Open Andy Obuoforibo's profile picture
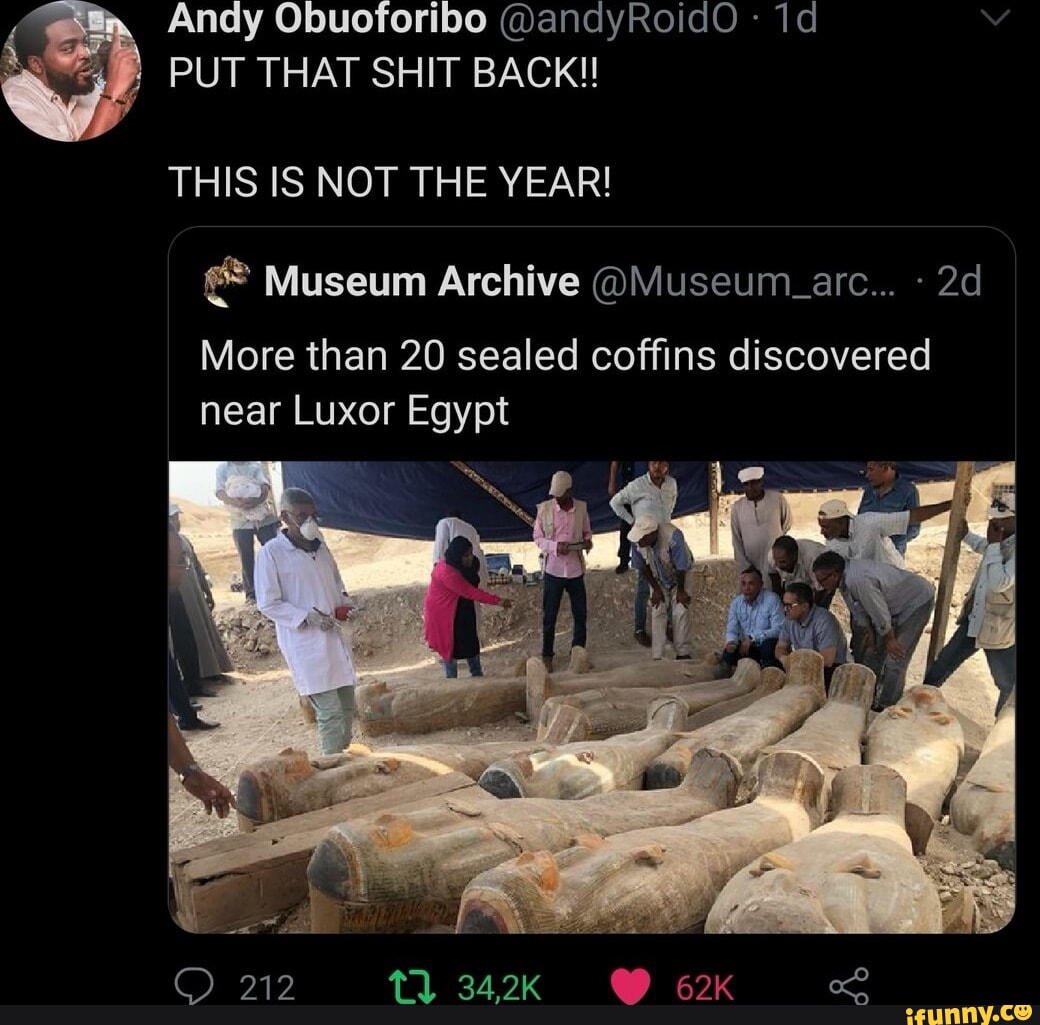Screen dimensions: 1040x1025 [70, 72]
